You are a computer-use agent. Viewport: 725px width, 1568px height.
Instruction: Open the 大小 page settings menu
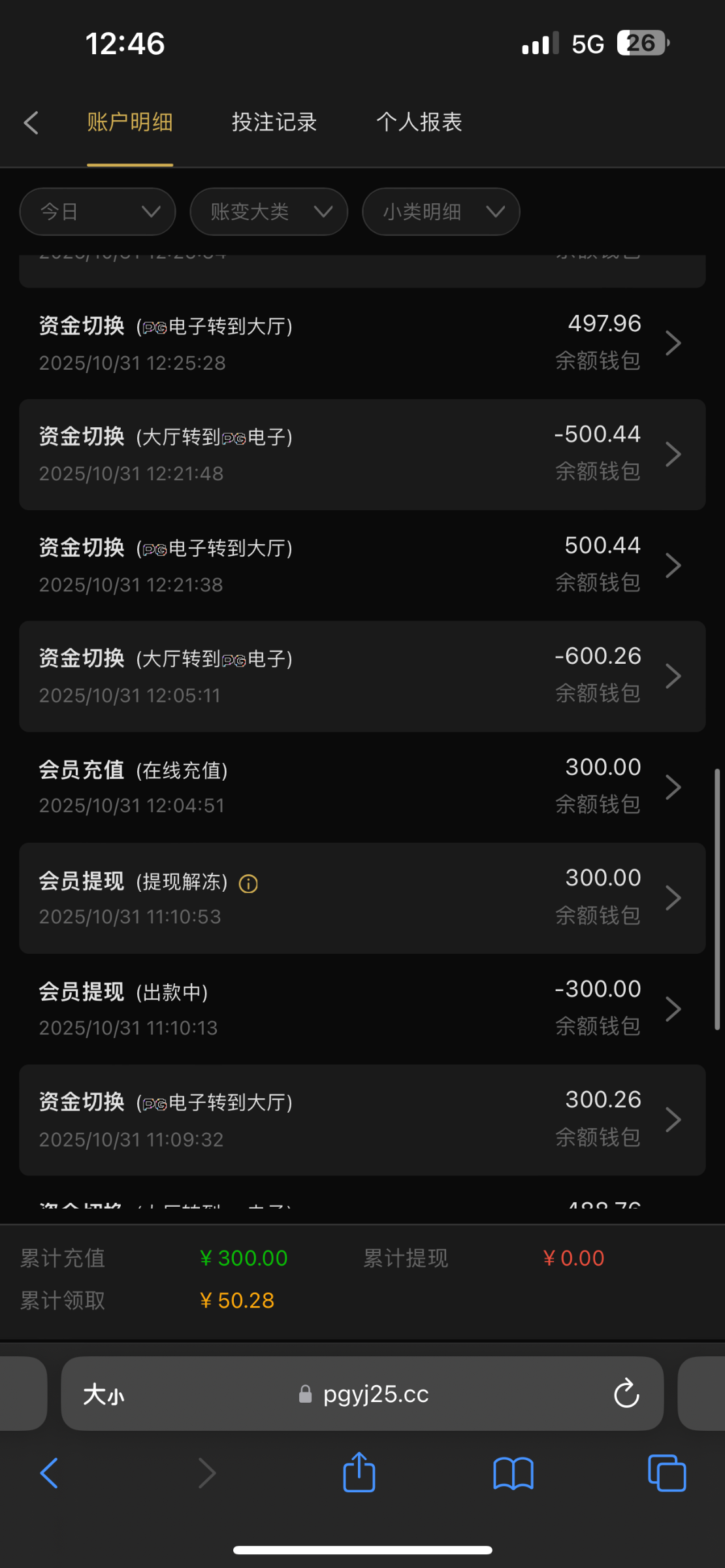point(104,1394)
